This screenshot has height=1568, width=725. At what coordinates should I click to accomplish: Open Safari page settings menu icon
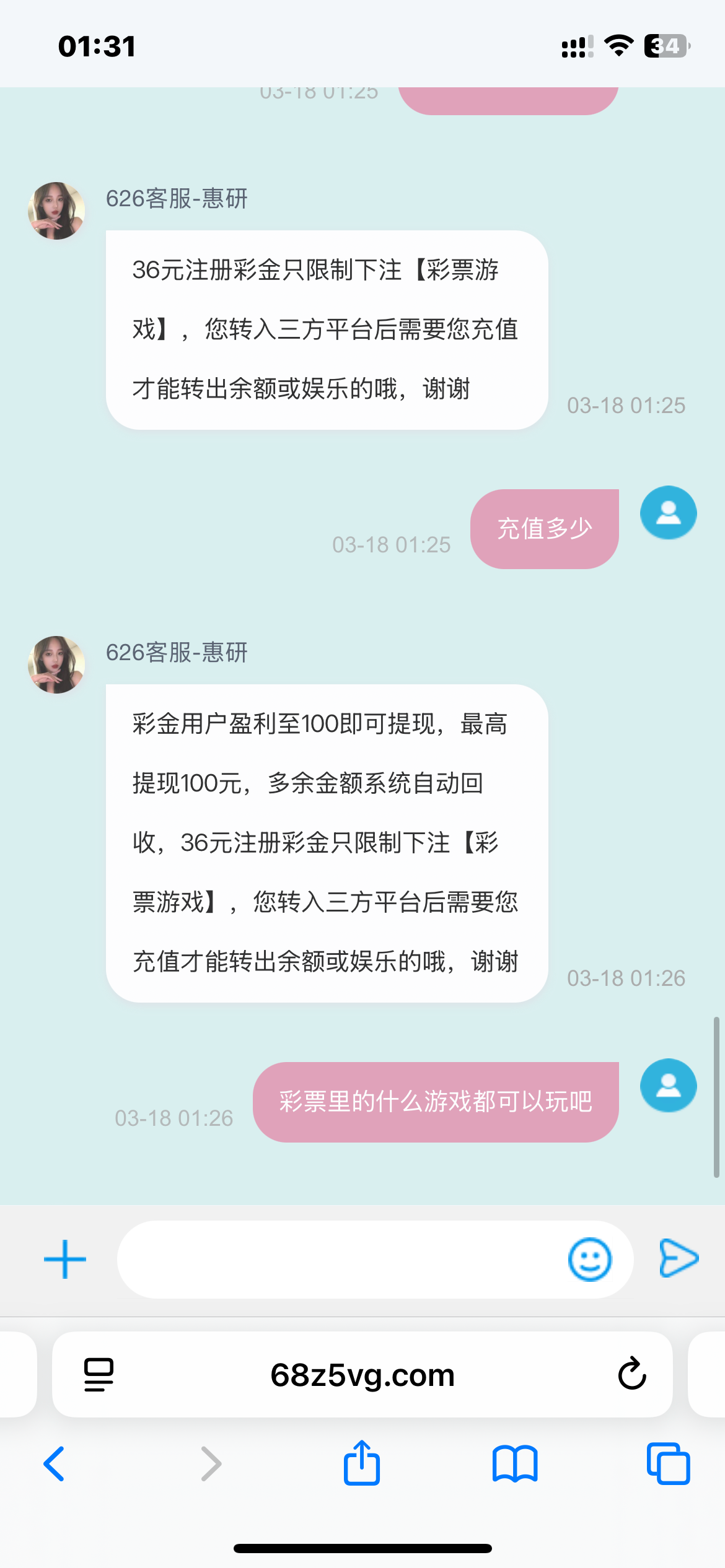(99, 1375)
